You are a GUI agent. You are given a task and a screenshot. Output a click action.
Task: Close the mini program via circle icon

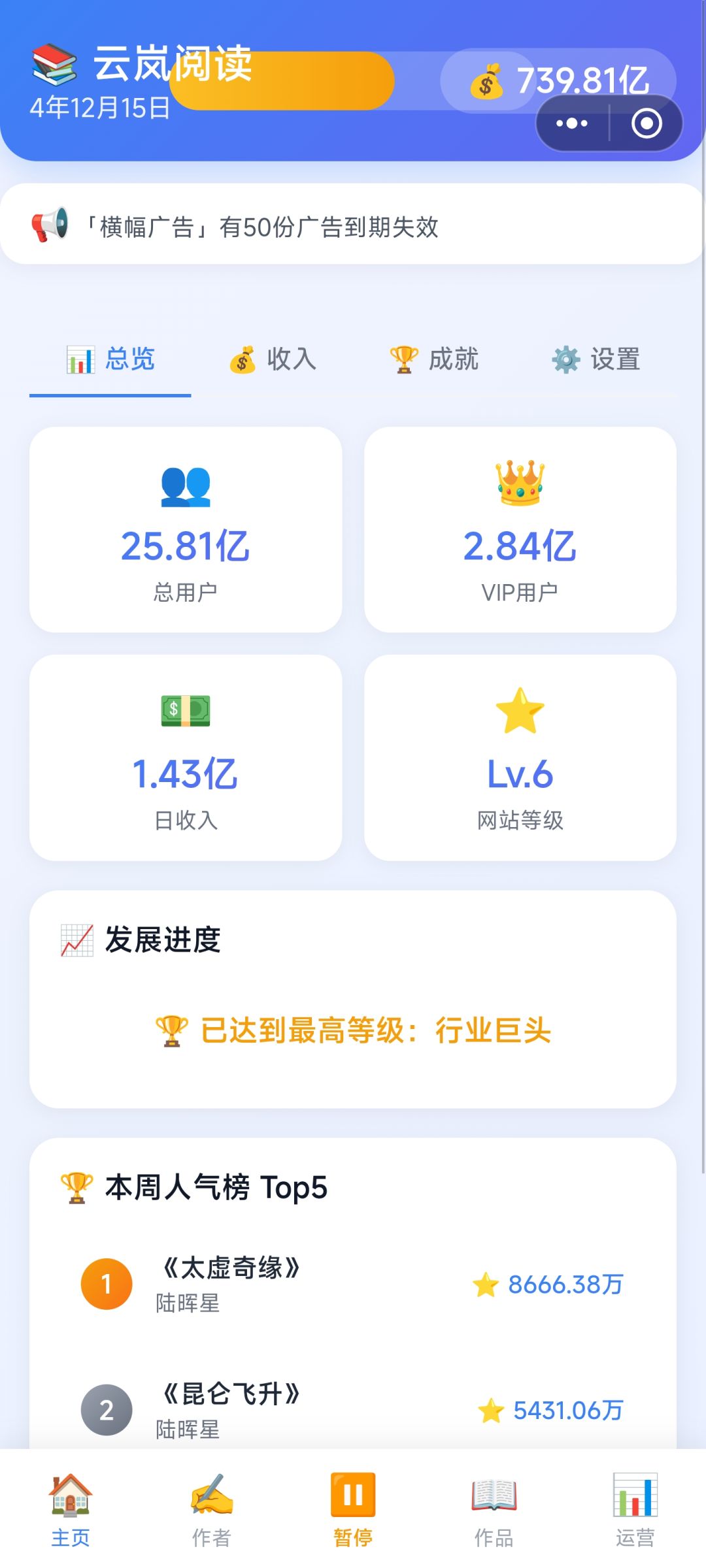(647, 123)
